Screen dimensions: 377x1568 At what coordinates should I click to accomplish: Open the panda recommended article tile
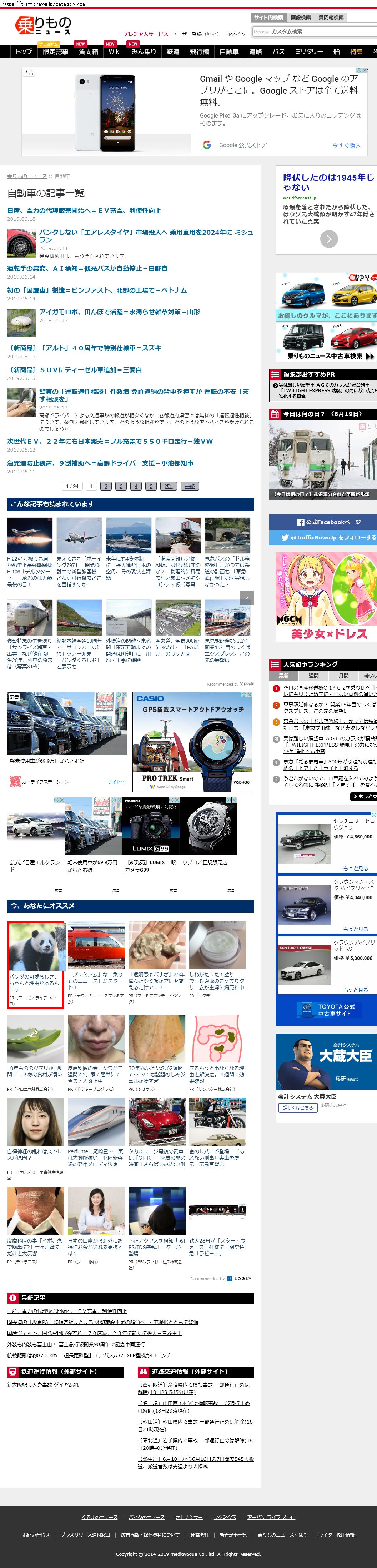click(x=35, y=965)
